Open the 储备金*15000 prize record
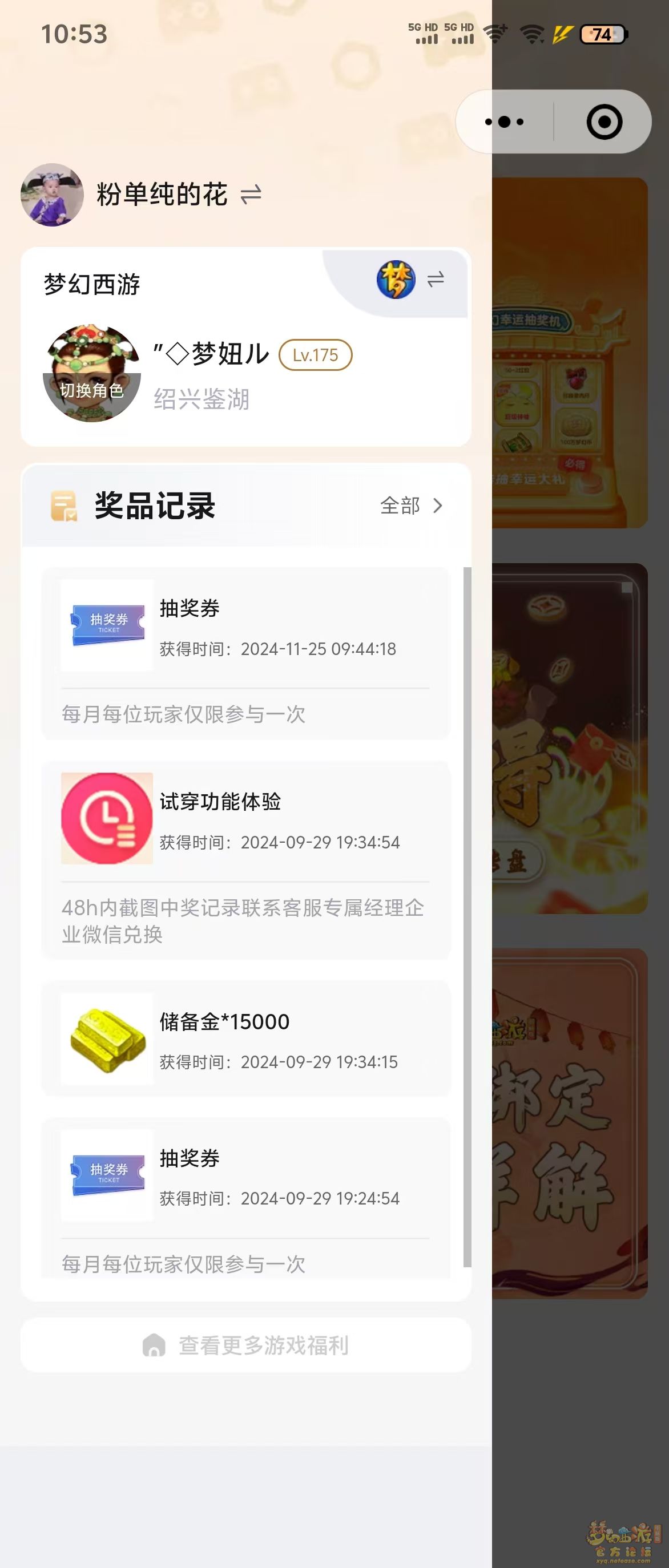The width and height of the screenshot is (669, 1568). coord(246,1040)
